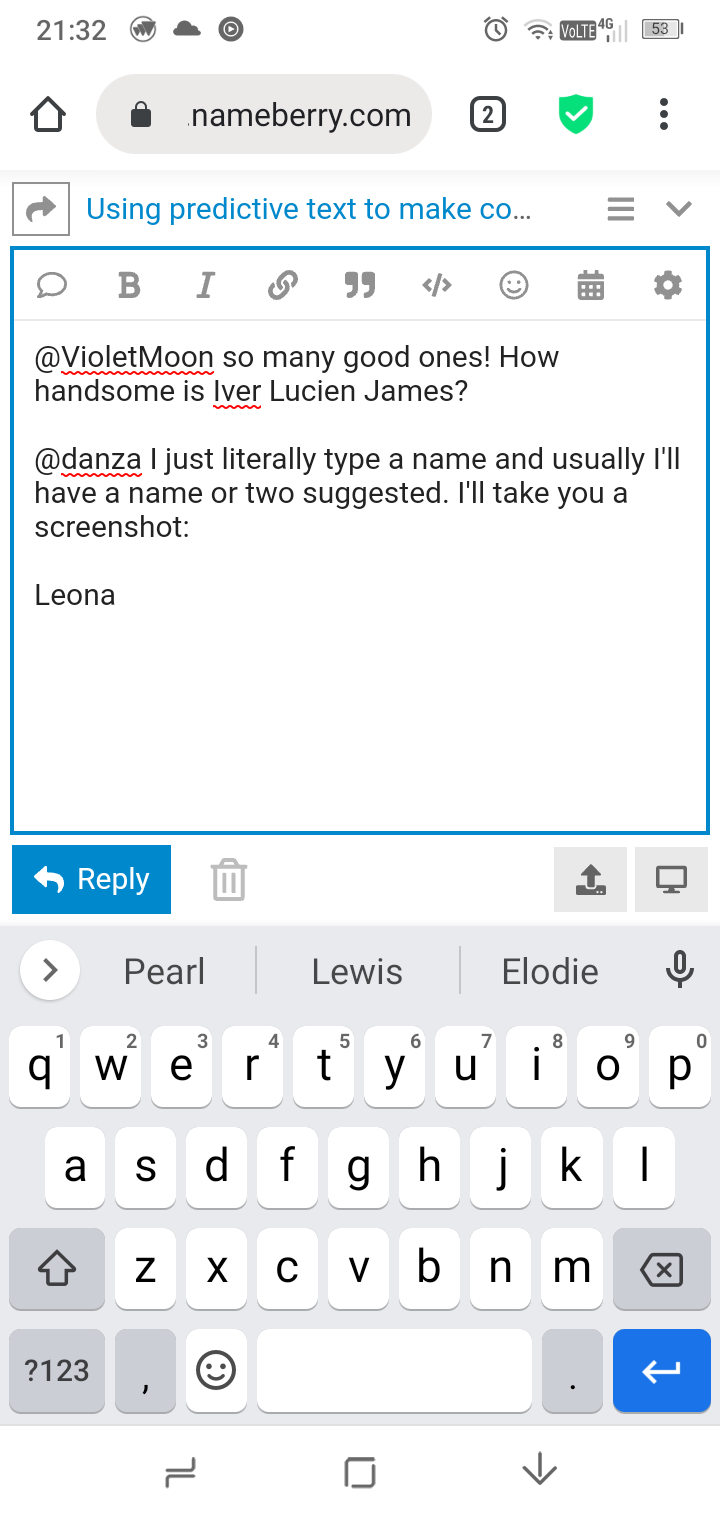
Task: Insert a hyperlink from the toolbar
Action: (283, 286)
